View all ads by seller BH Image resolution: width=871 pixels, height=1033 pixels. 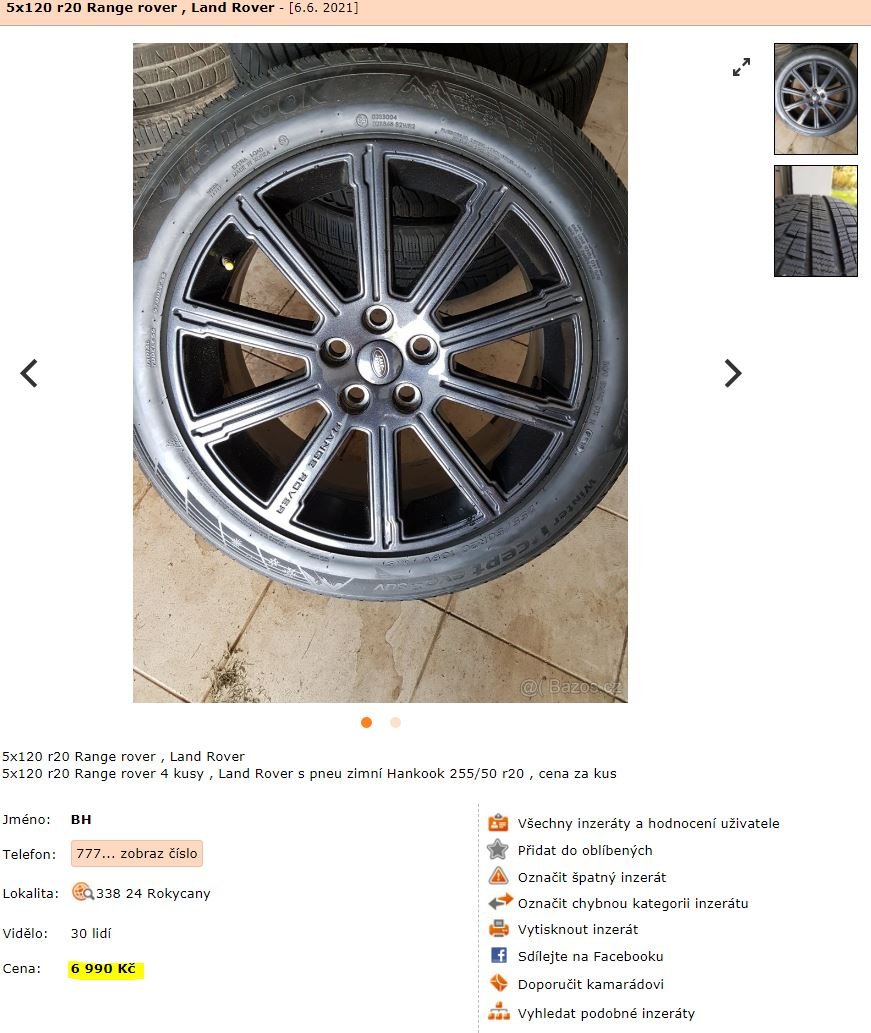81,819
